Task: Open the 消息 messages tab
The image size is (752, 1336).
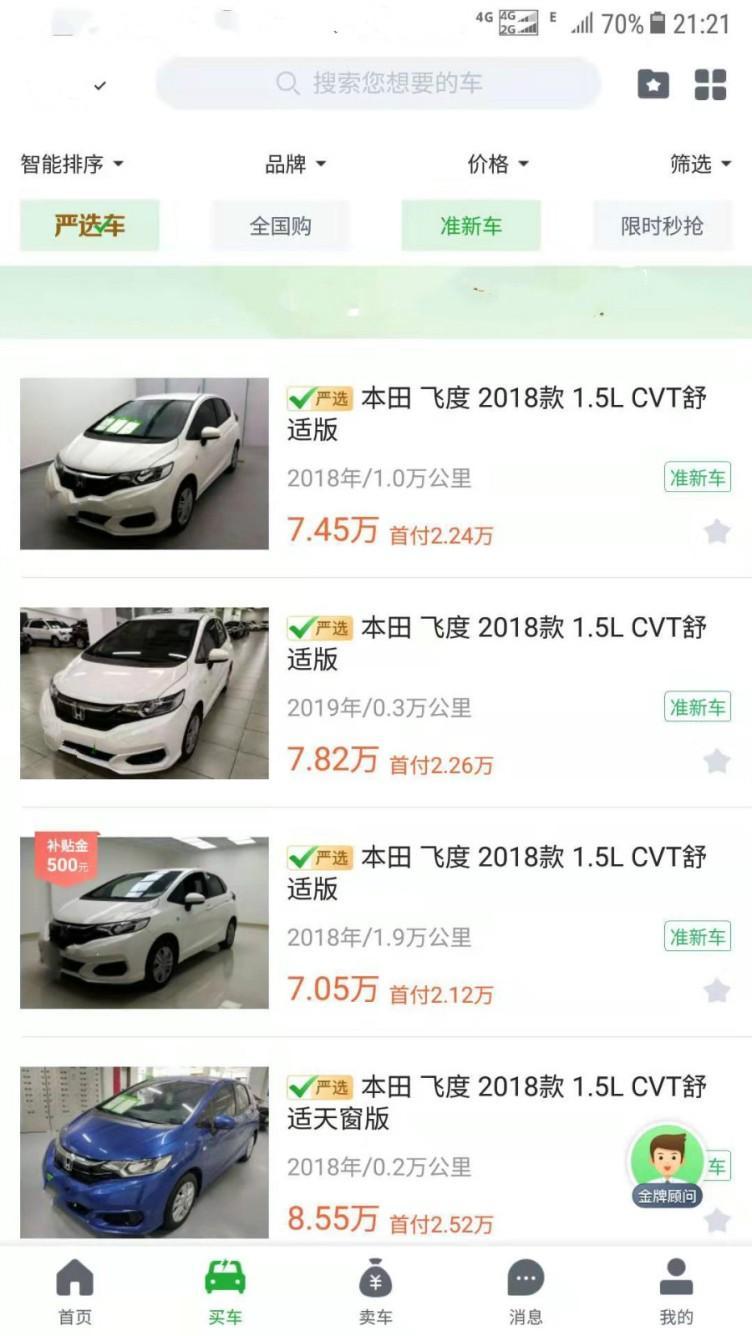Action: pos(526,1291)
